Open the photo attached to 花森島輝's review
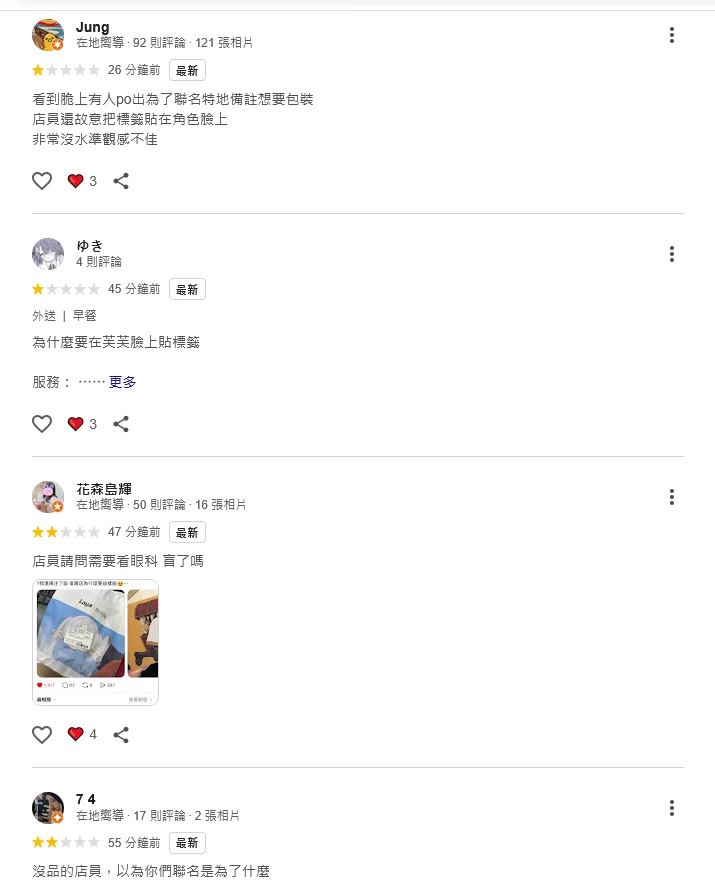This screenshot has height=896, width=715. pyautogui.click(x=95, y=642)
